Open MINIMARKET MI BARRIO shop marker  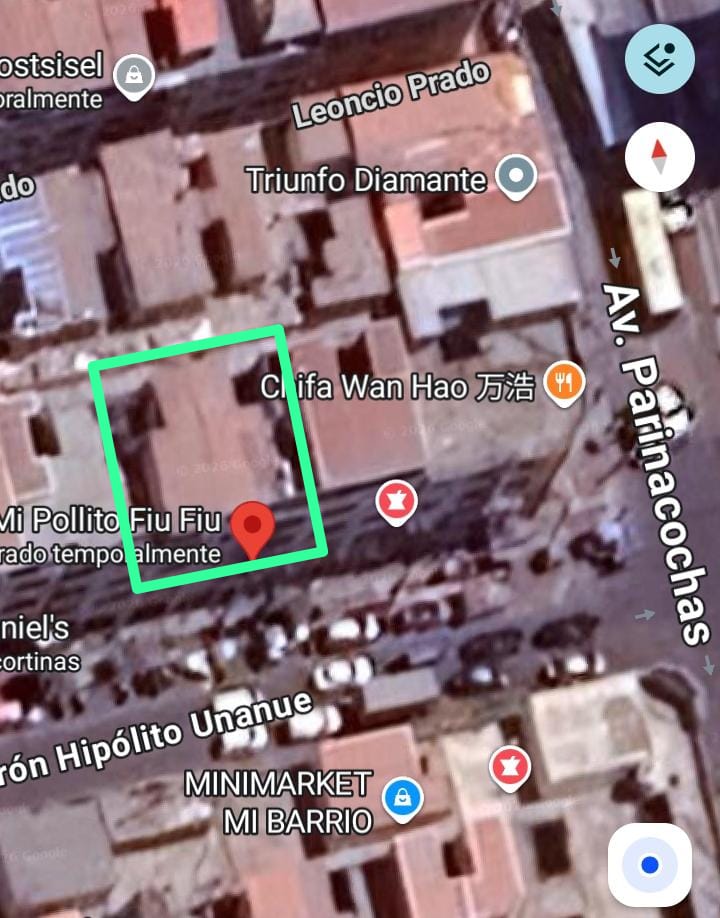pyautogui.click(x=401, y=799)
